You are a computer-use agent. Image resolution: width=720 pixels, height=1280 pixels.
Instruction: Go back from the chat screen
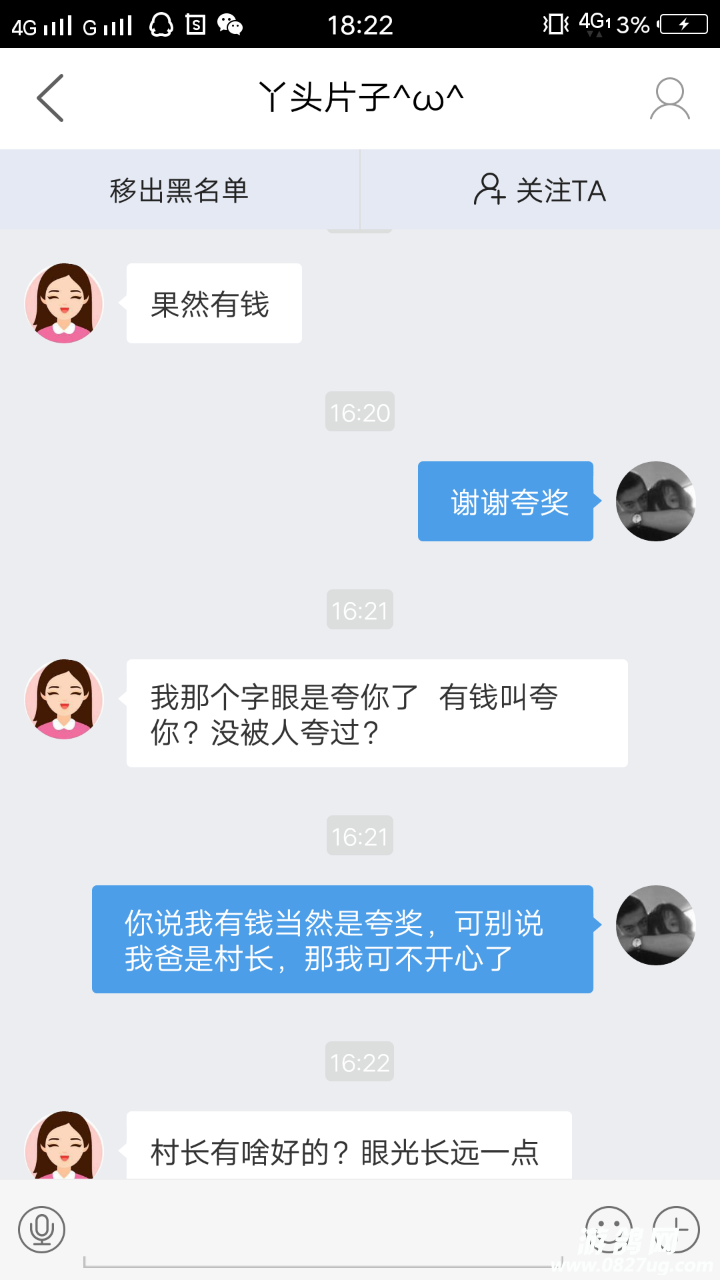point(50,98)
